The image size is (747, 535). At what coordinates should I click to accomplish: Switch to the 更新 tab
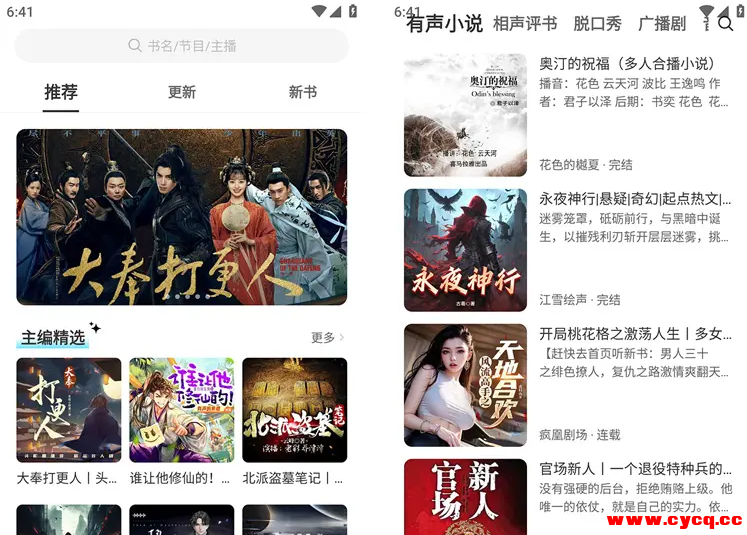(182, 92)
